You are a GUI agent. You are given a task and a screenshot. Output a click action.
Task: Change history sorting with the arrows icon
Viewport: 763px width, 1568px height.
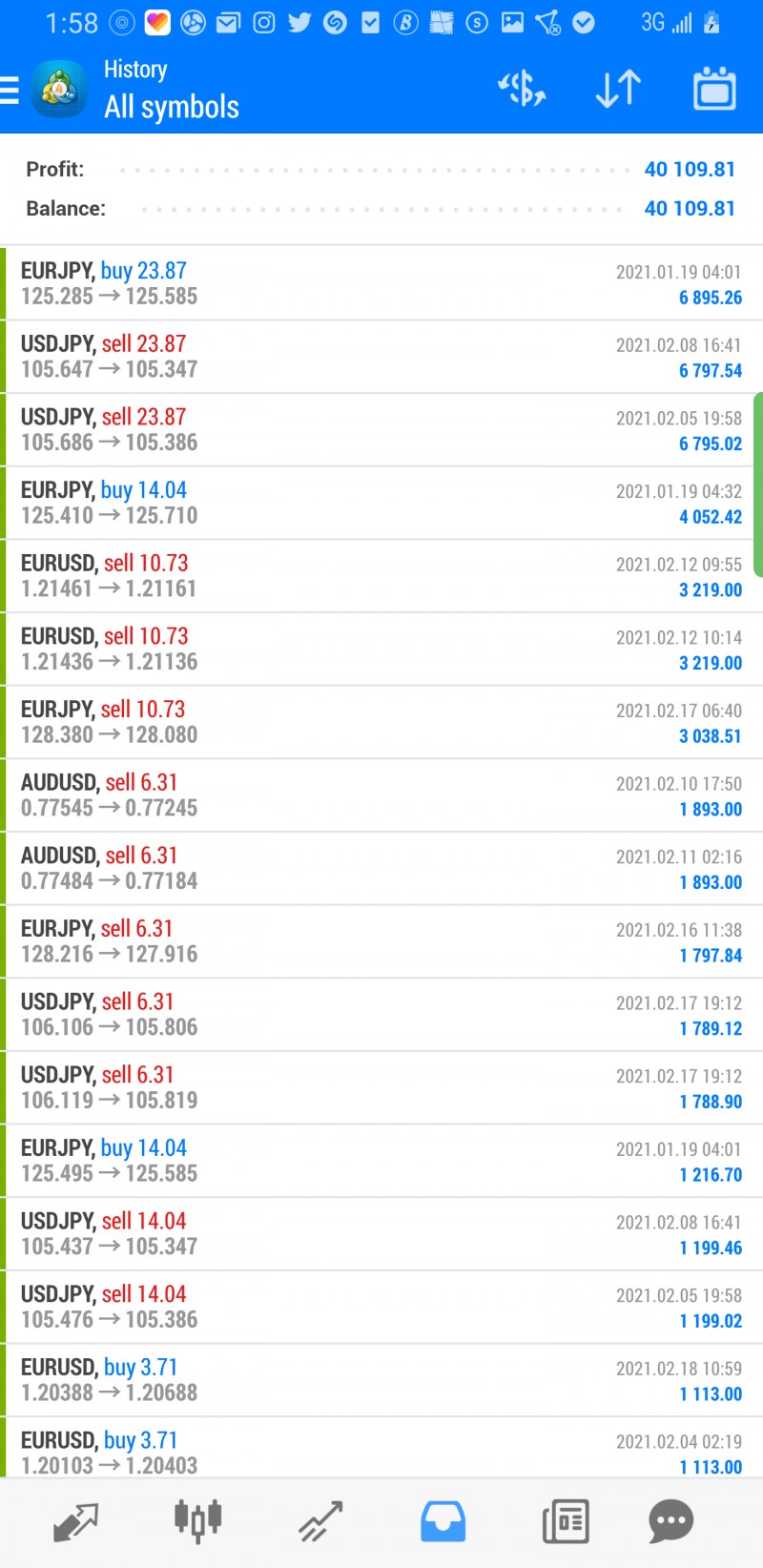click(617, 88)
